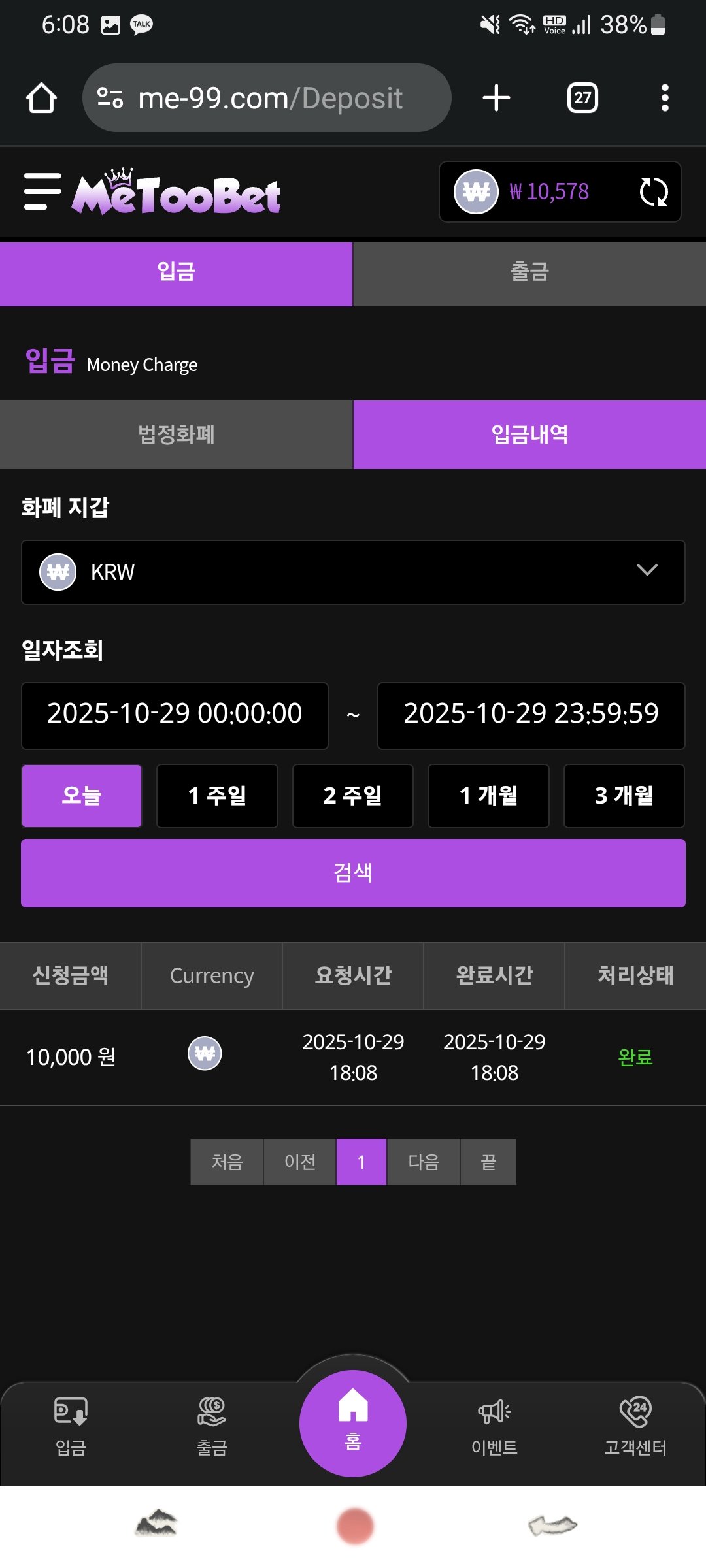Image resolution: width=706 pixels, height=1568 pixels.
Task: Open the browser tab switcher showing 27
Action: [x=582, y=98]
